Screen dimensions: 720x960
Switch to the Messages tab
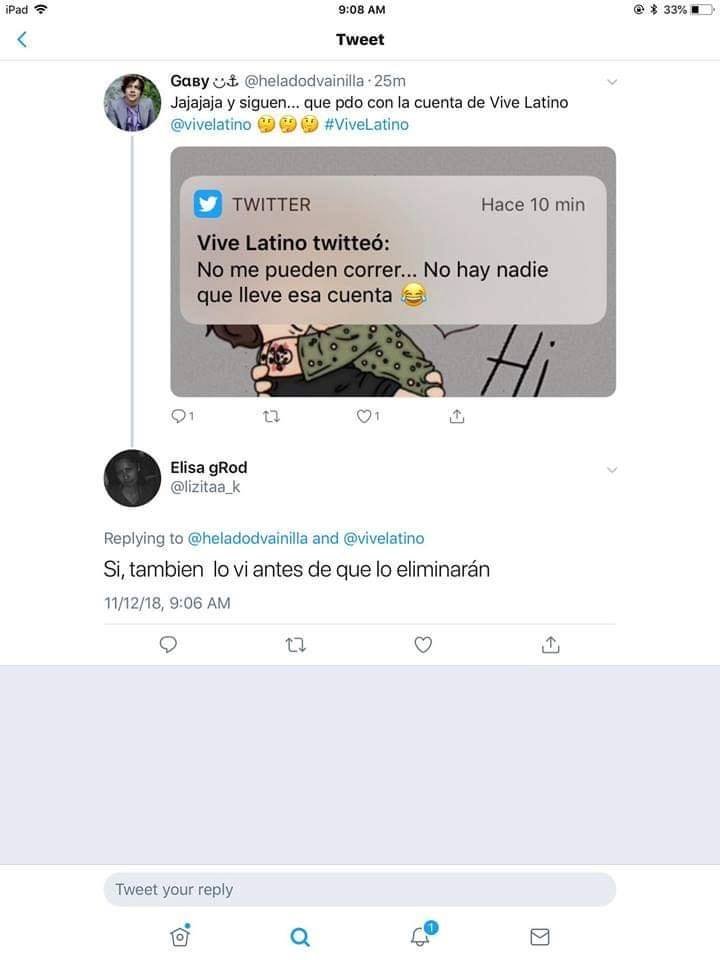(x=540, y=936)
